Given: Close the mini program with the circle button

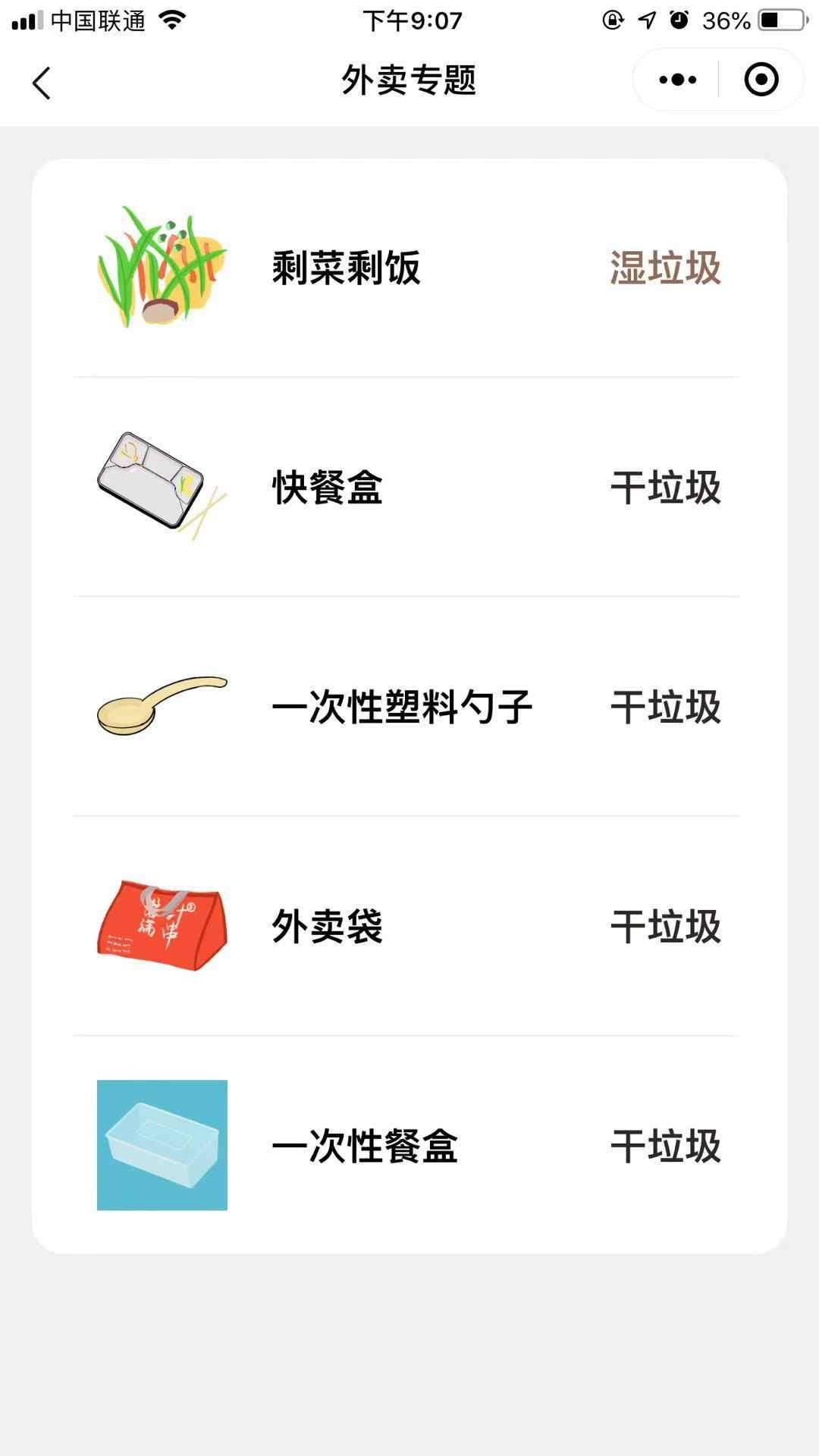Looking at the screenshot, I should click(x=761, y=80).
